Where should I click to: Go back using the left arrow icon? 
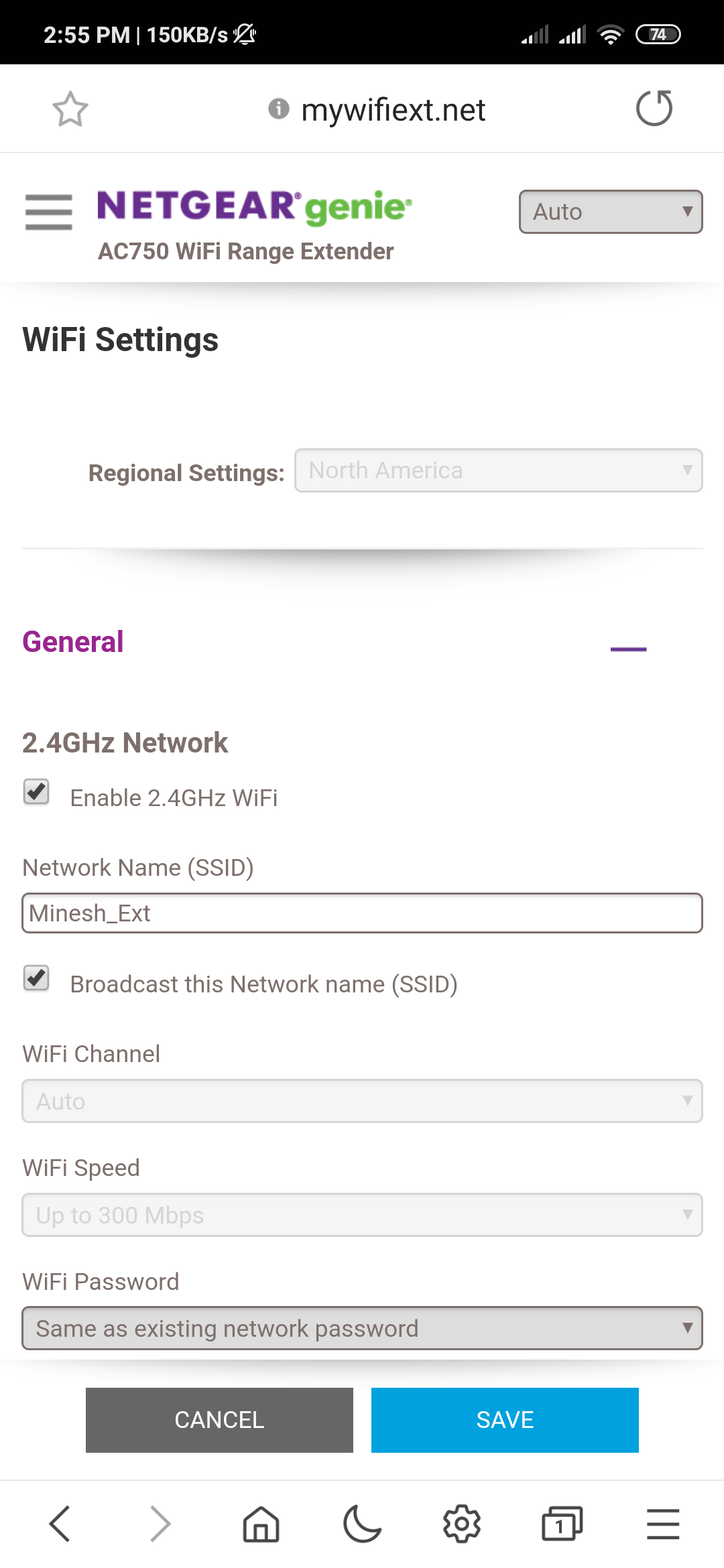click(60, 1524)
